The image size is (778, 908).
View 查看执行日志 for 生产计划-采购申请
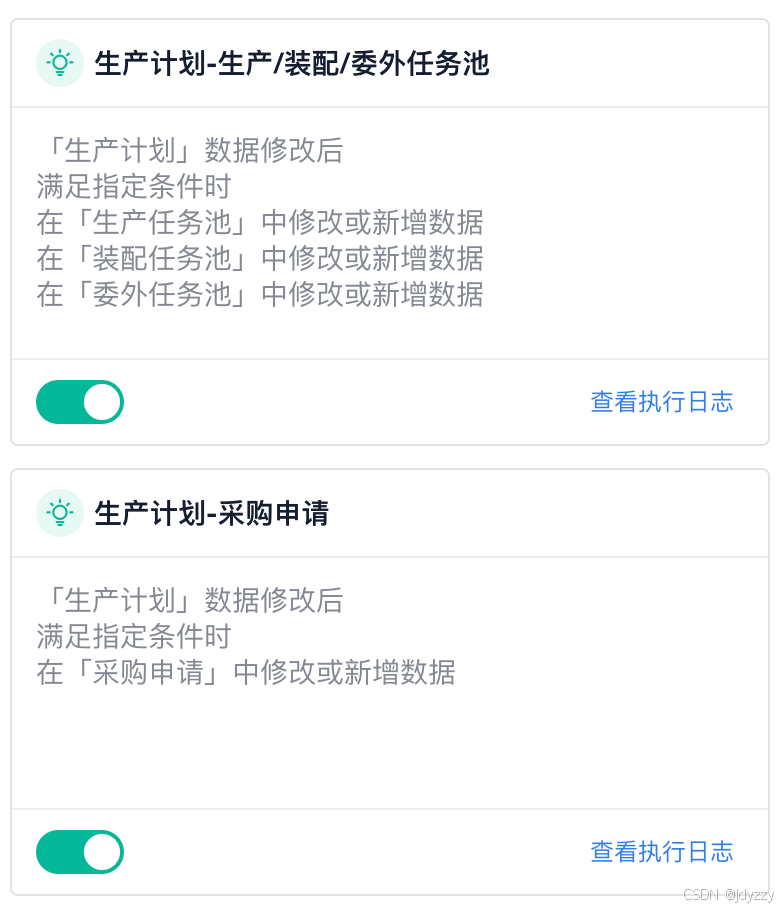[661, 852]
